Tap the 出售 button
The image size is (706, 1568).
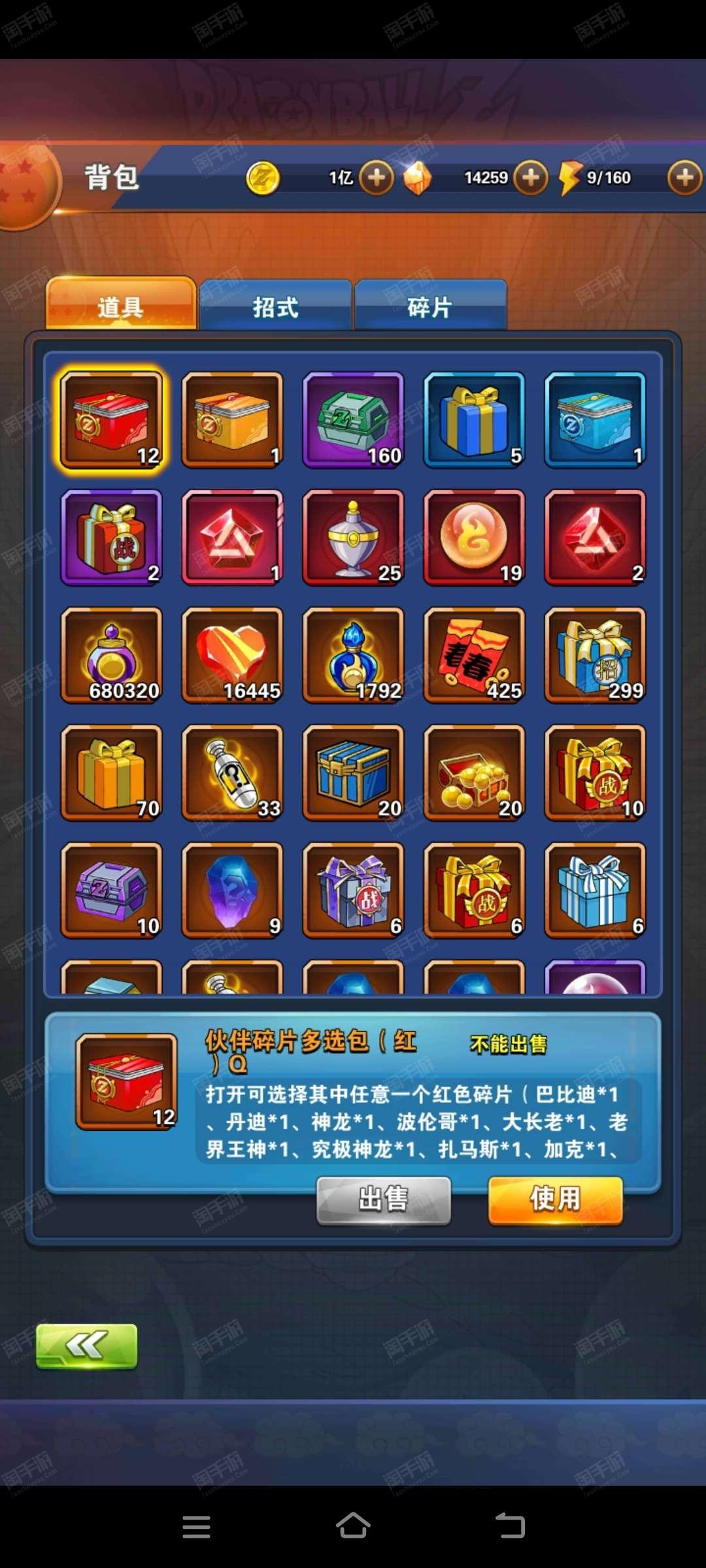[384, 1199]
